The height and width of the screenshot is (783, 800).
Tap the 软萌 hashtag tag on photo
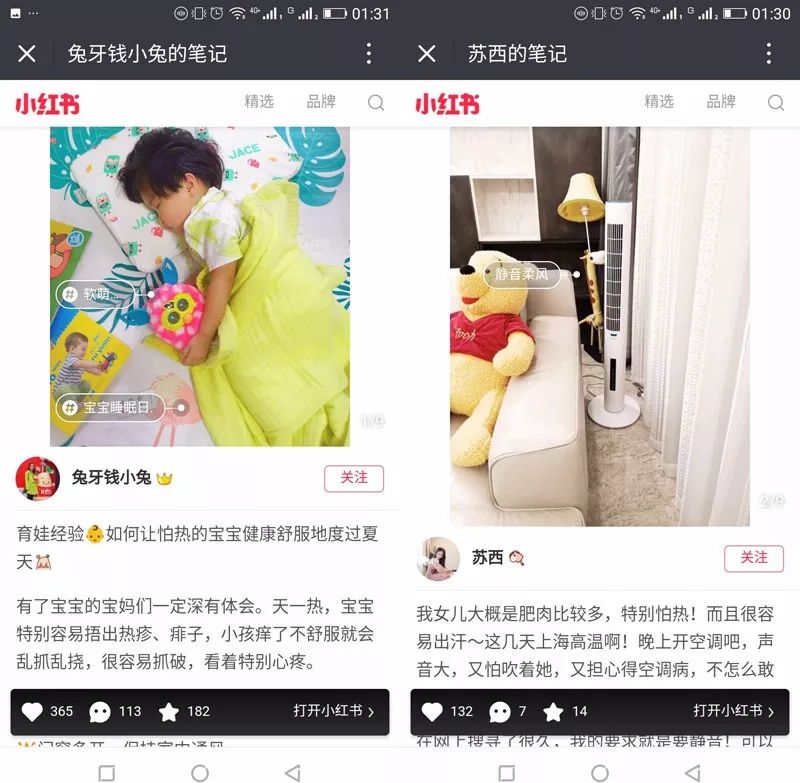[x=95, y=294]
